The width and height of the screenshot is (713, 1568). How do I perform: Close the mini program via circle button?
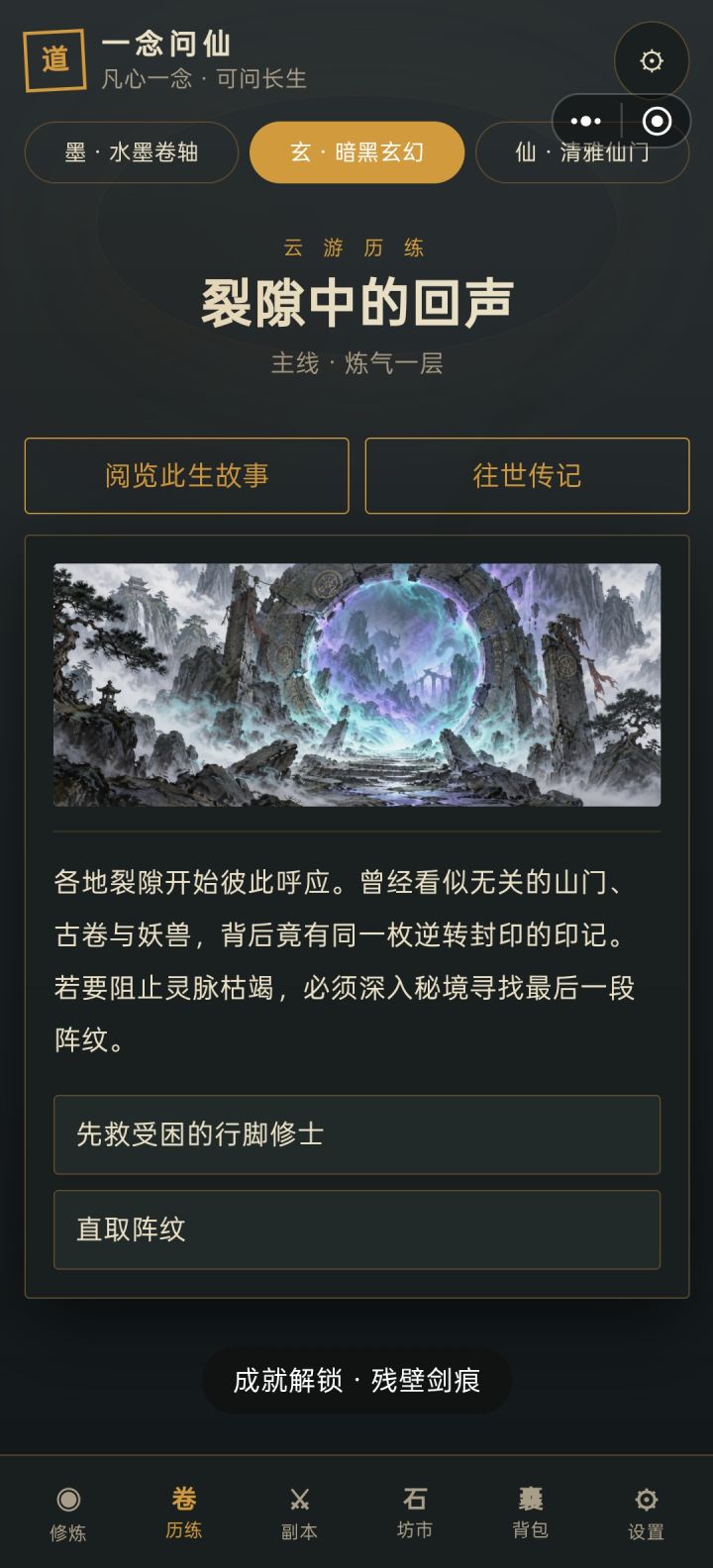coord(657,121)
